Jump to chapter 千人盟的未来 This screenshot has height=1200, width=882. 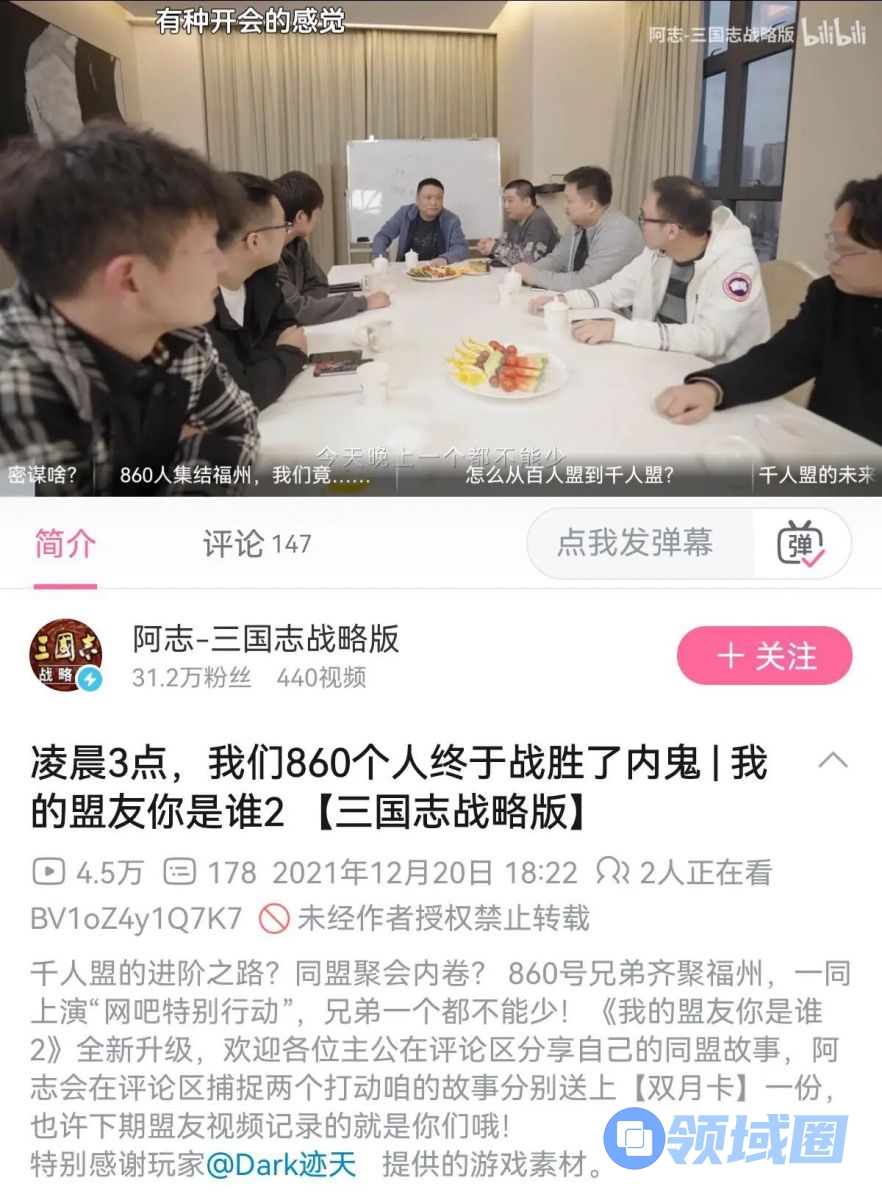tap(815, 475)
